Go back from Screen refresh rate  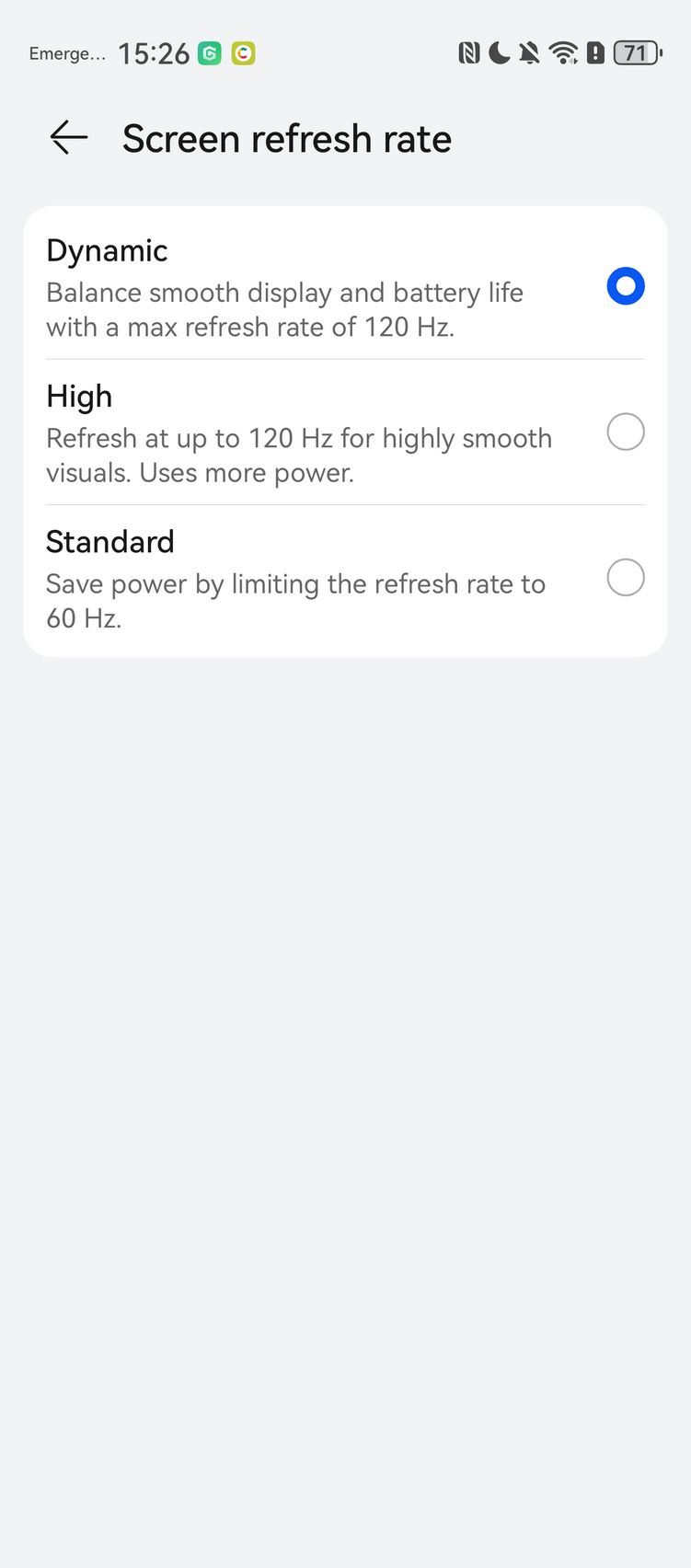69,138
